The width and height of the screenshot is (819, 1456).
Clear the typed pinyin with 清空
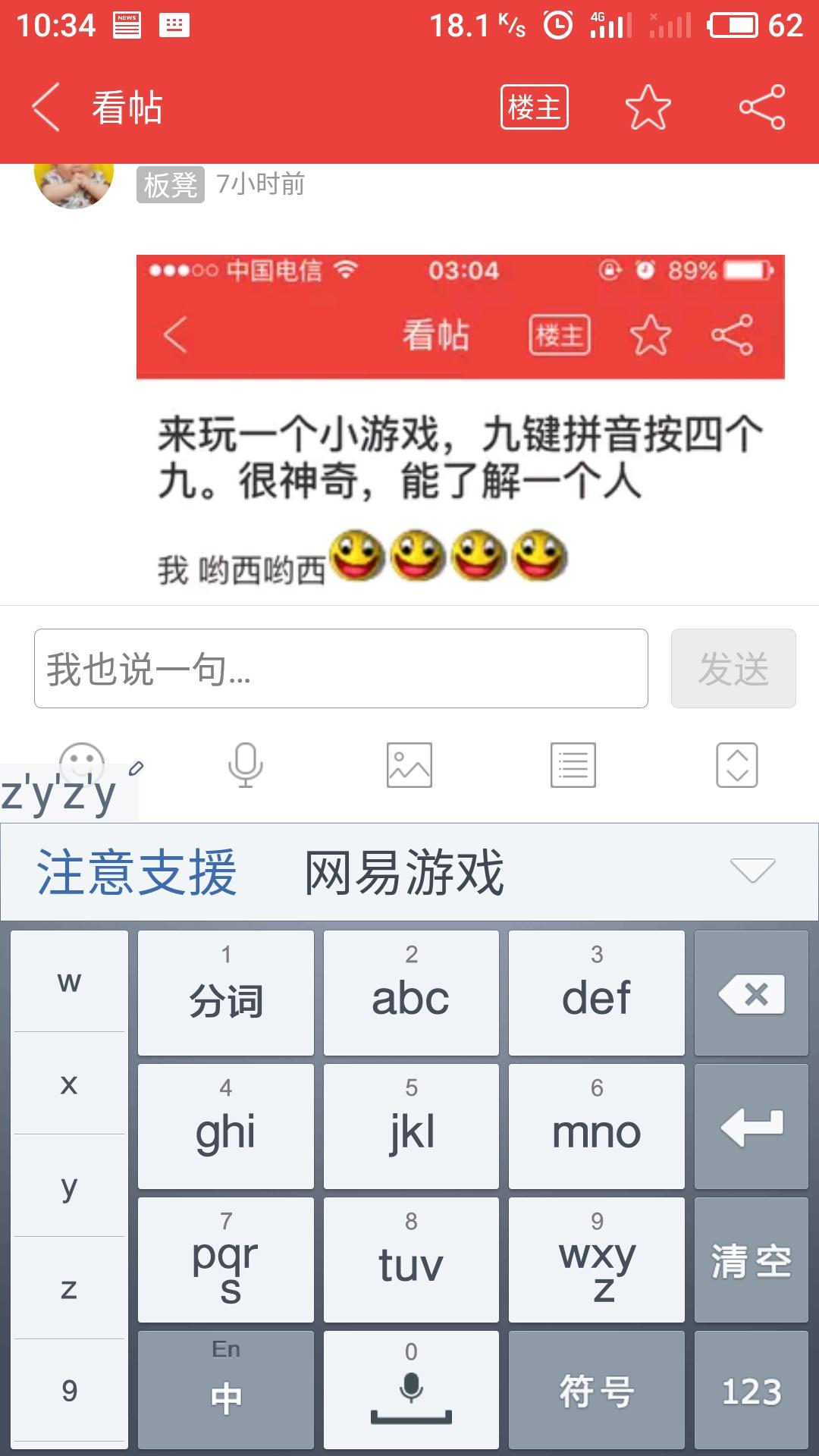(x=752, y=1260)
